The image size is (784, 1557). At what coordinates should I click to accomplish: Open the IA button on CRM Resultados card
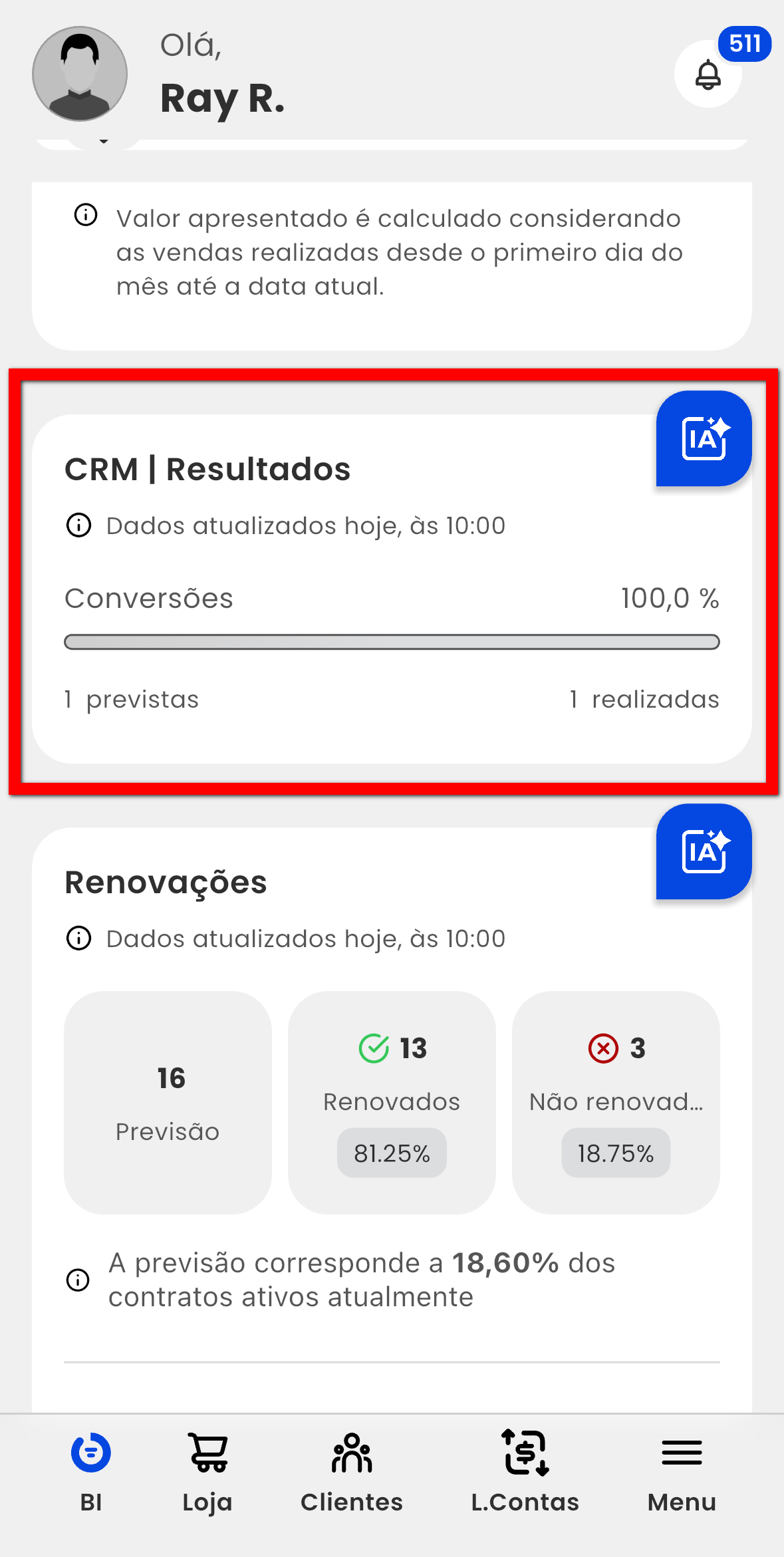pyautogui.click(x=704, y=438)
